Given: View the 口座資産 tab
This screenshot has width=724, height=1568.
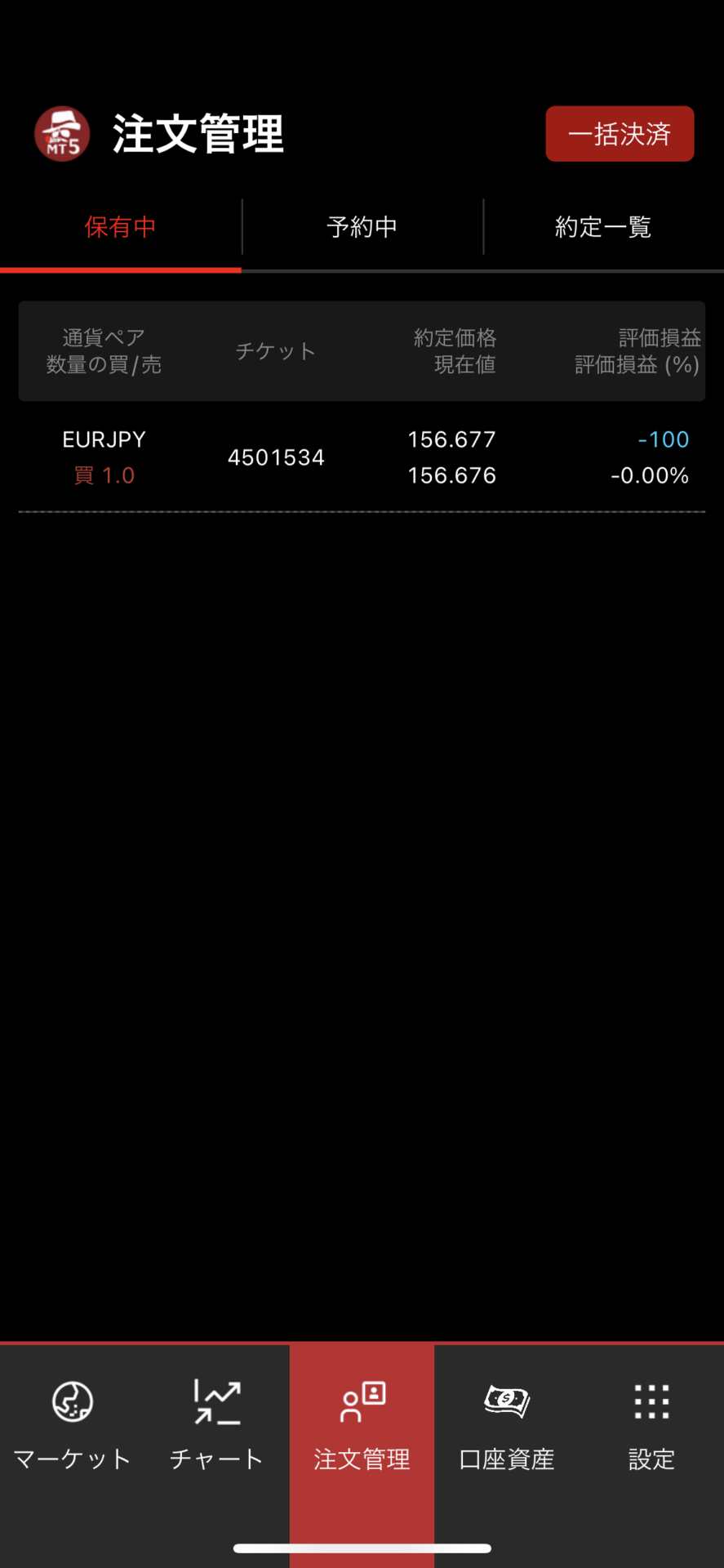Looking at the screenshot, I should tap(507, 1425).
